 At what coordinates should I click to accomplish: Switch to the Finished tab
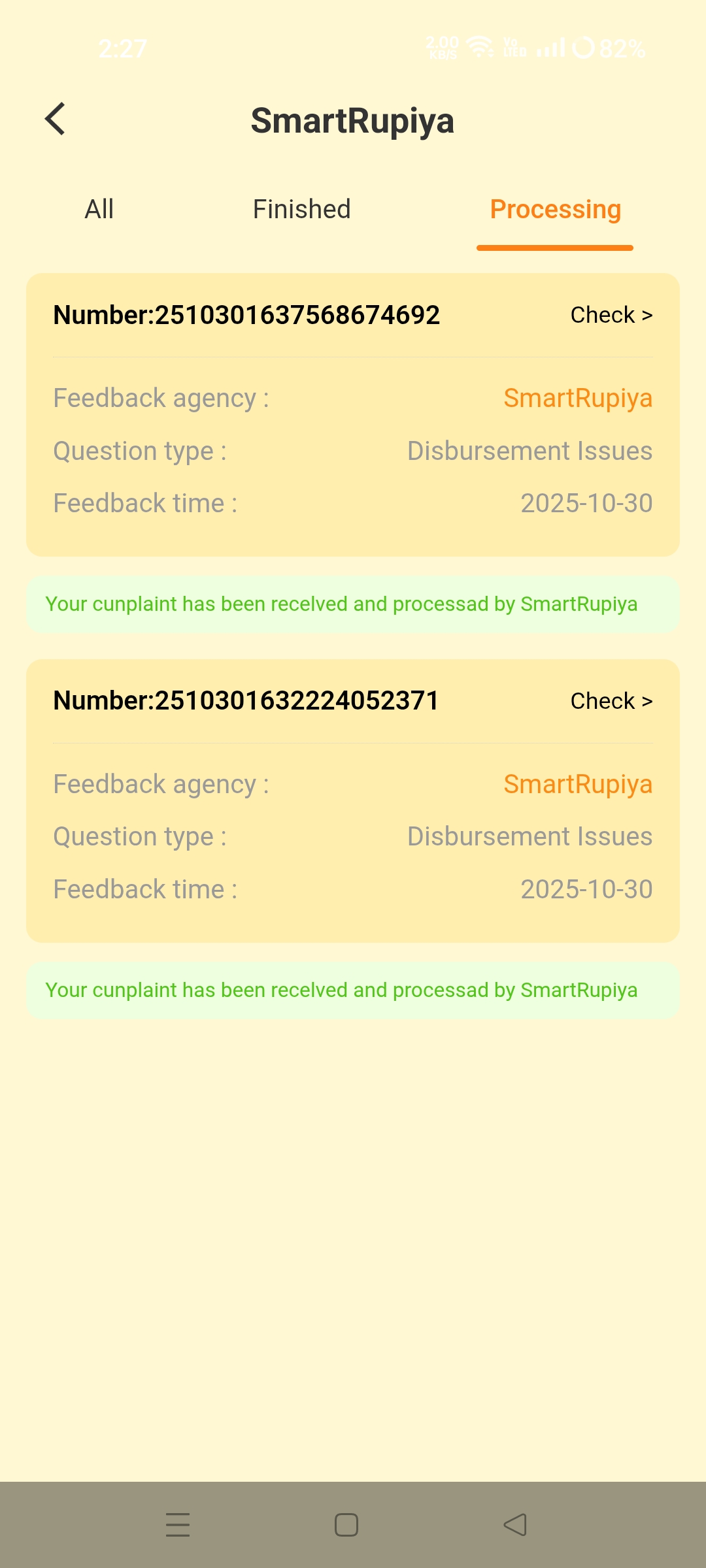point(301,210)
